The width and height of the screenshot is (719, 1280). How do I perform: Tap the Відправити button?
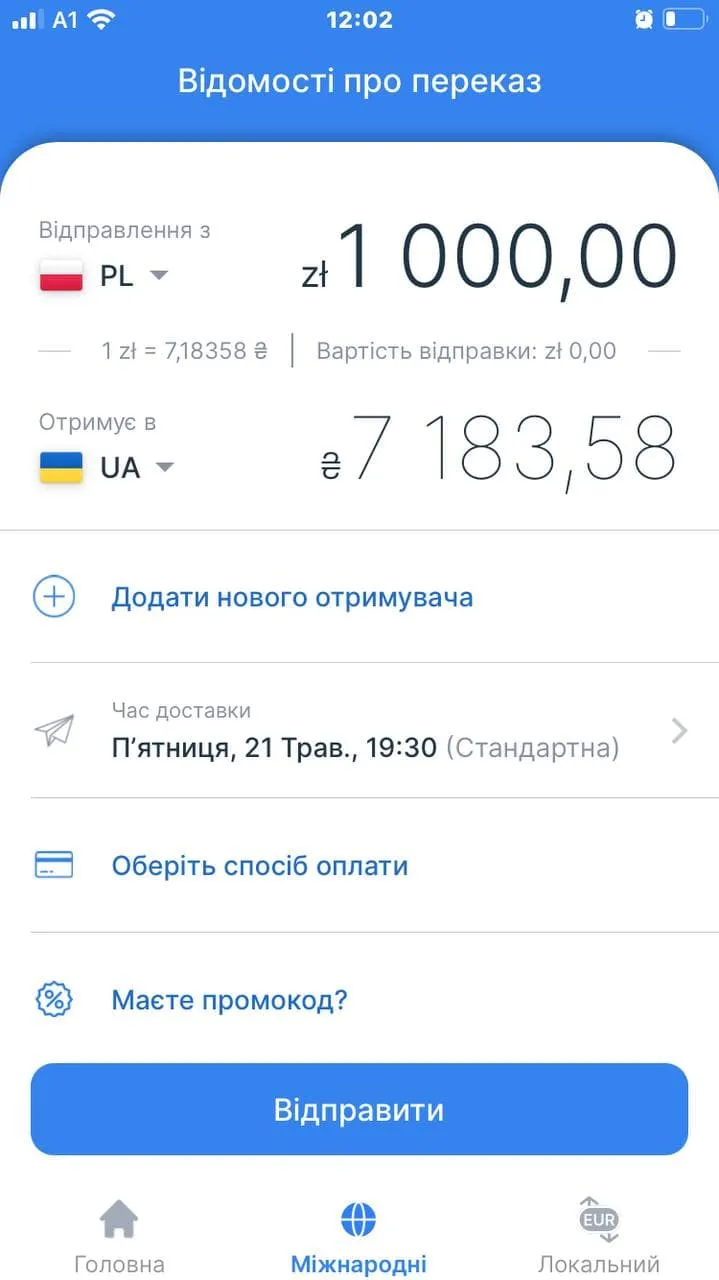pyautogui.click(x=359, y=1110)
